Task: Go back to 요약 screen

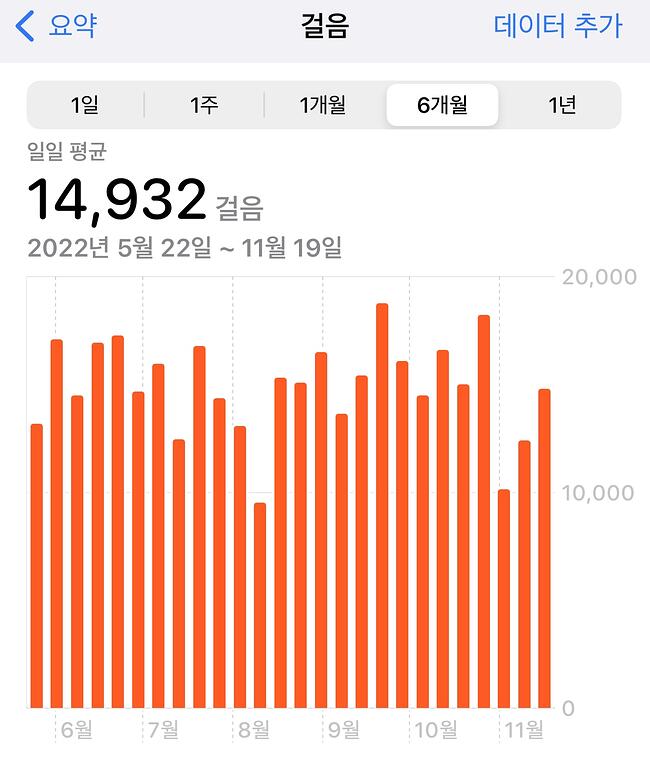Action: tap(58, 26)
